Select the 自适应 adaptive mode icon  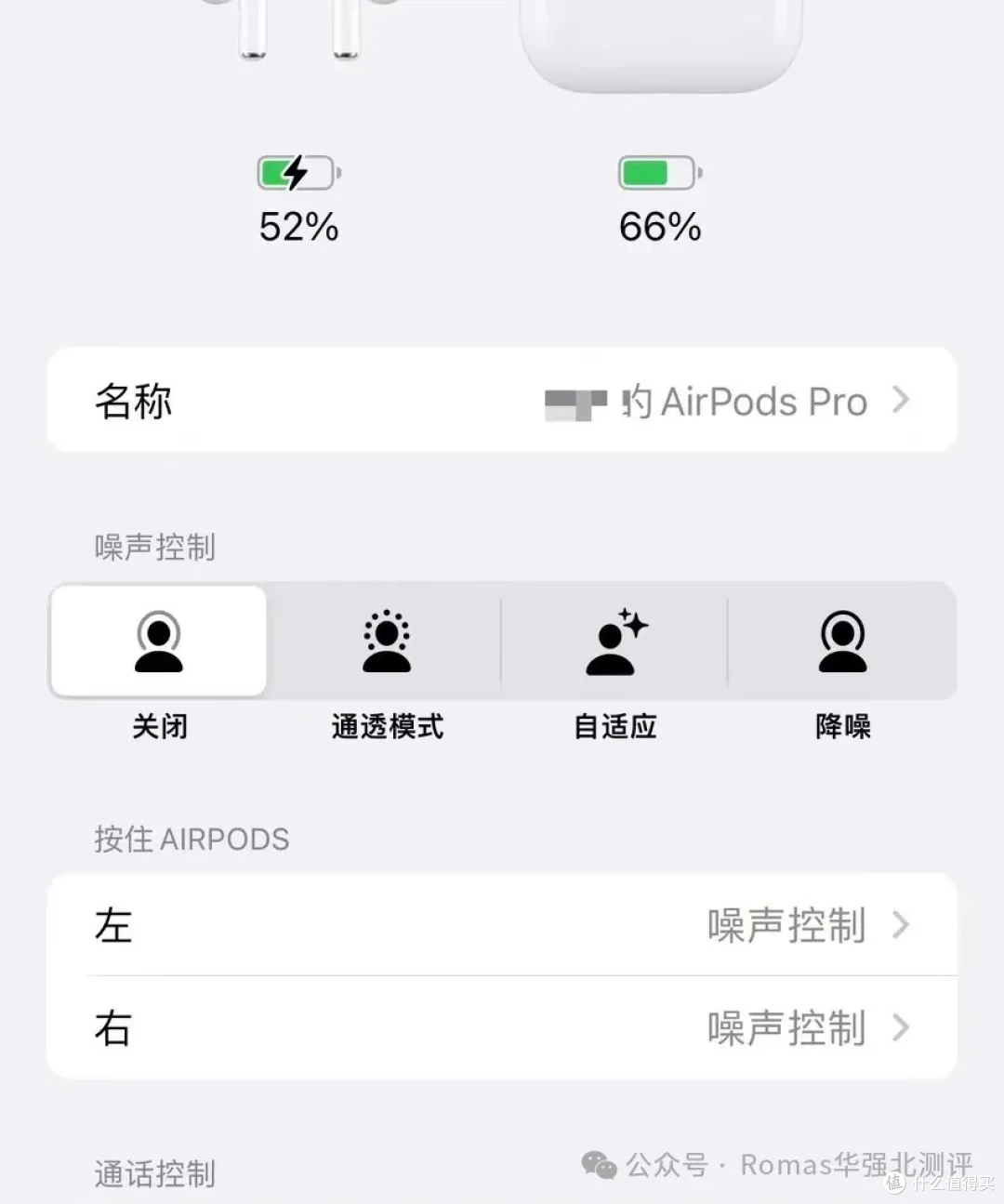(612, 640)
